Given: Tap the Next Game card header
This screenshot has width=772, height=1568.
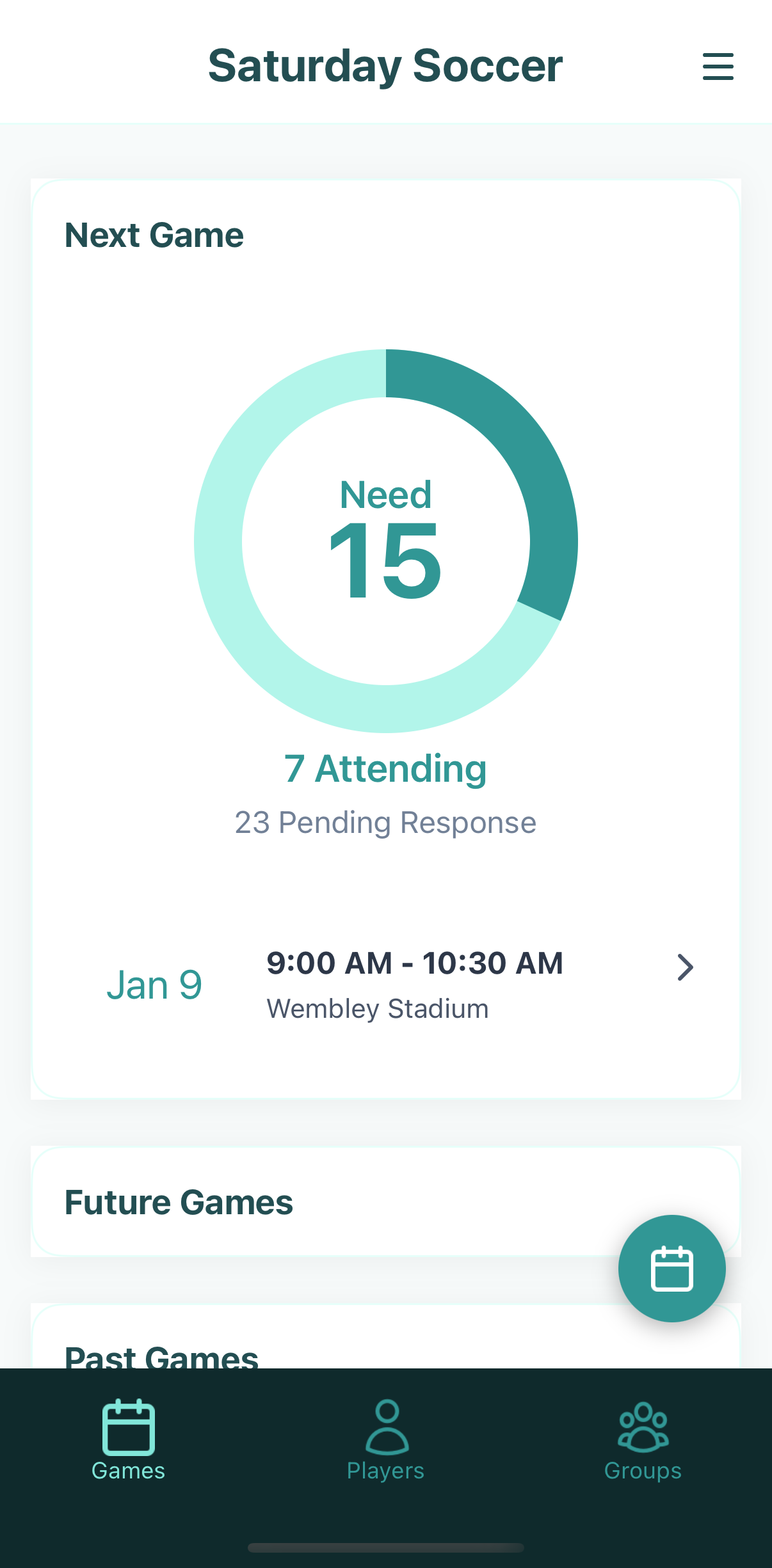Looking at the screenshot, I should (x=154, y=235).
